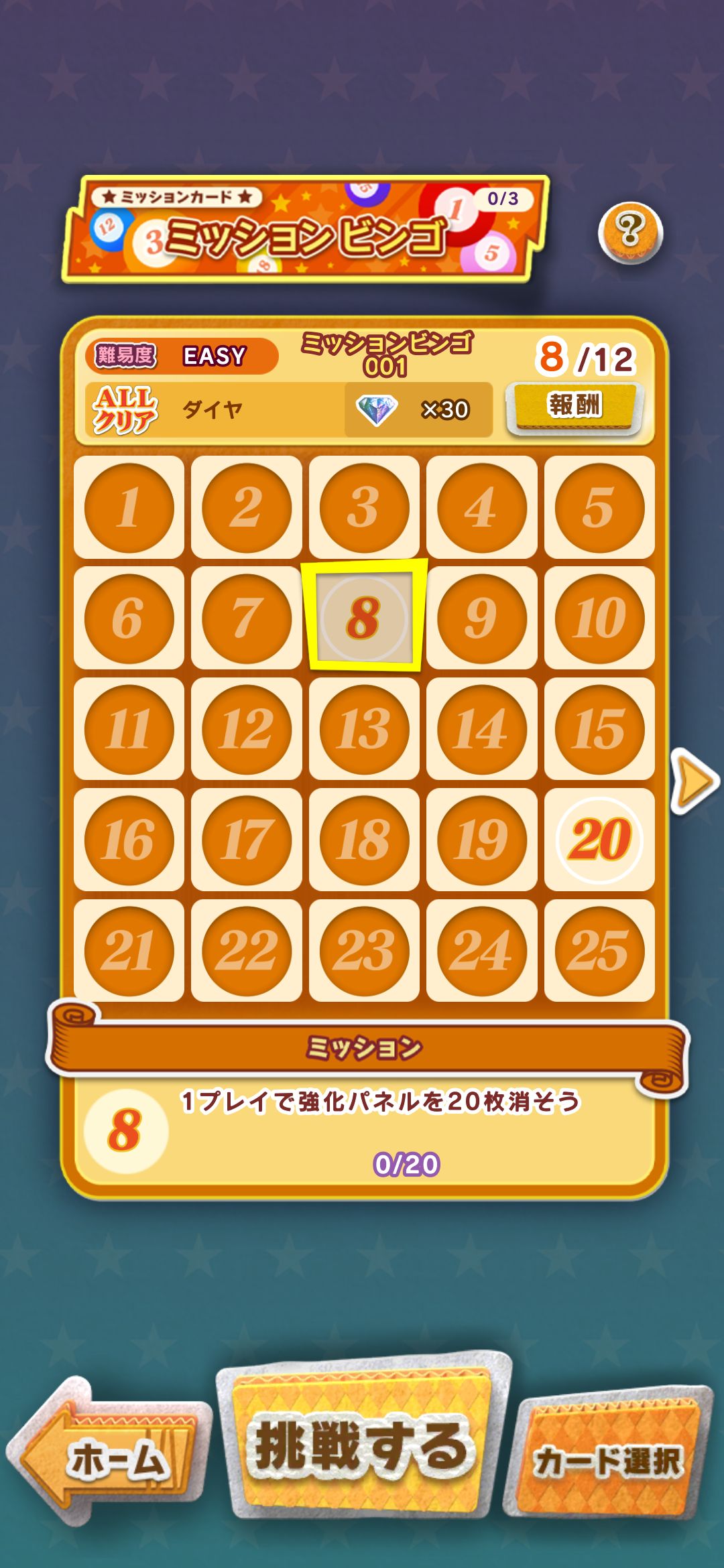Viewport: 724px width, 1568px height.
Task: Open the question mark help button
Action: [629, 232]
